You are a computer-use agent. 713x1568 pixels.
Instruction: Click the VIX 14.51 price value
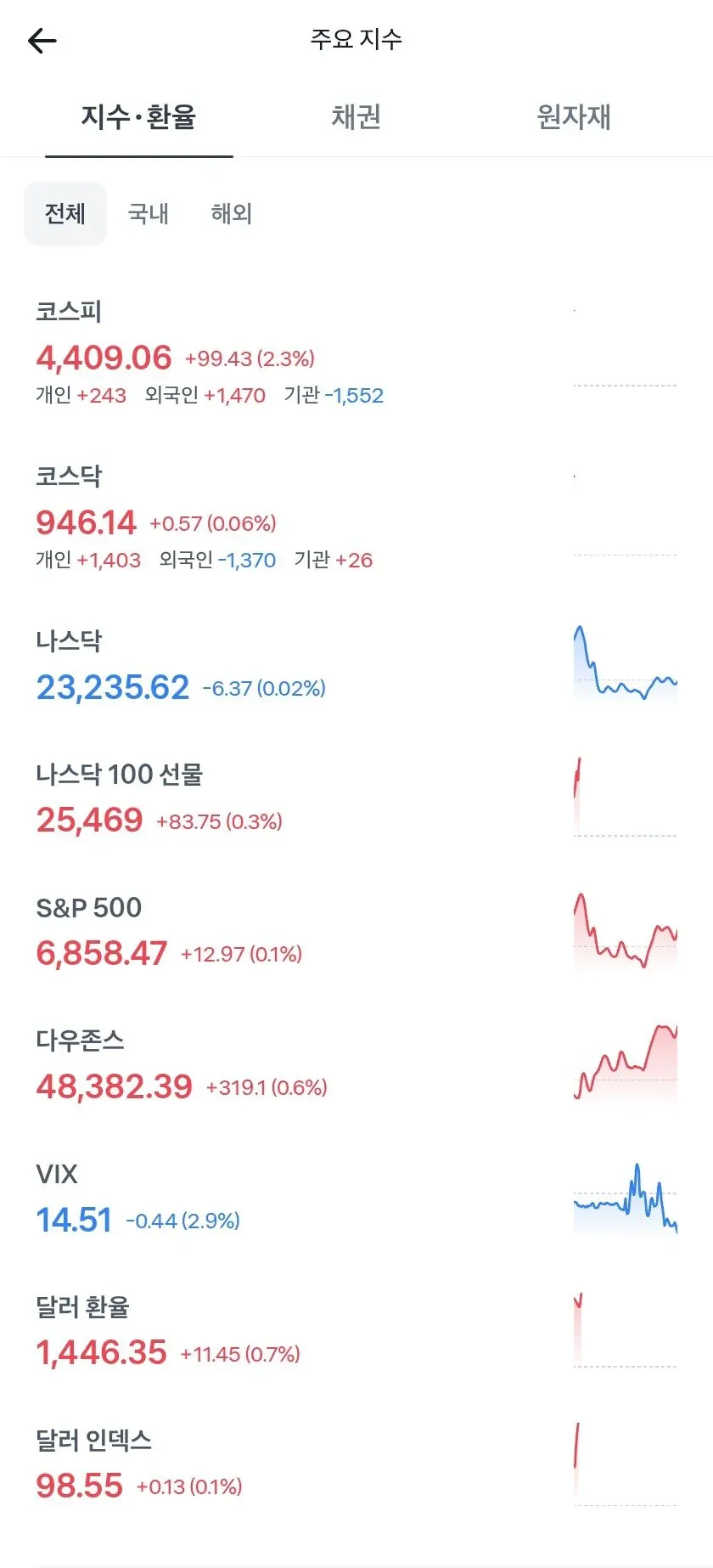tap(75, 1219)
